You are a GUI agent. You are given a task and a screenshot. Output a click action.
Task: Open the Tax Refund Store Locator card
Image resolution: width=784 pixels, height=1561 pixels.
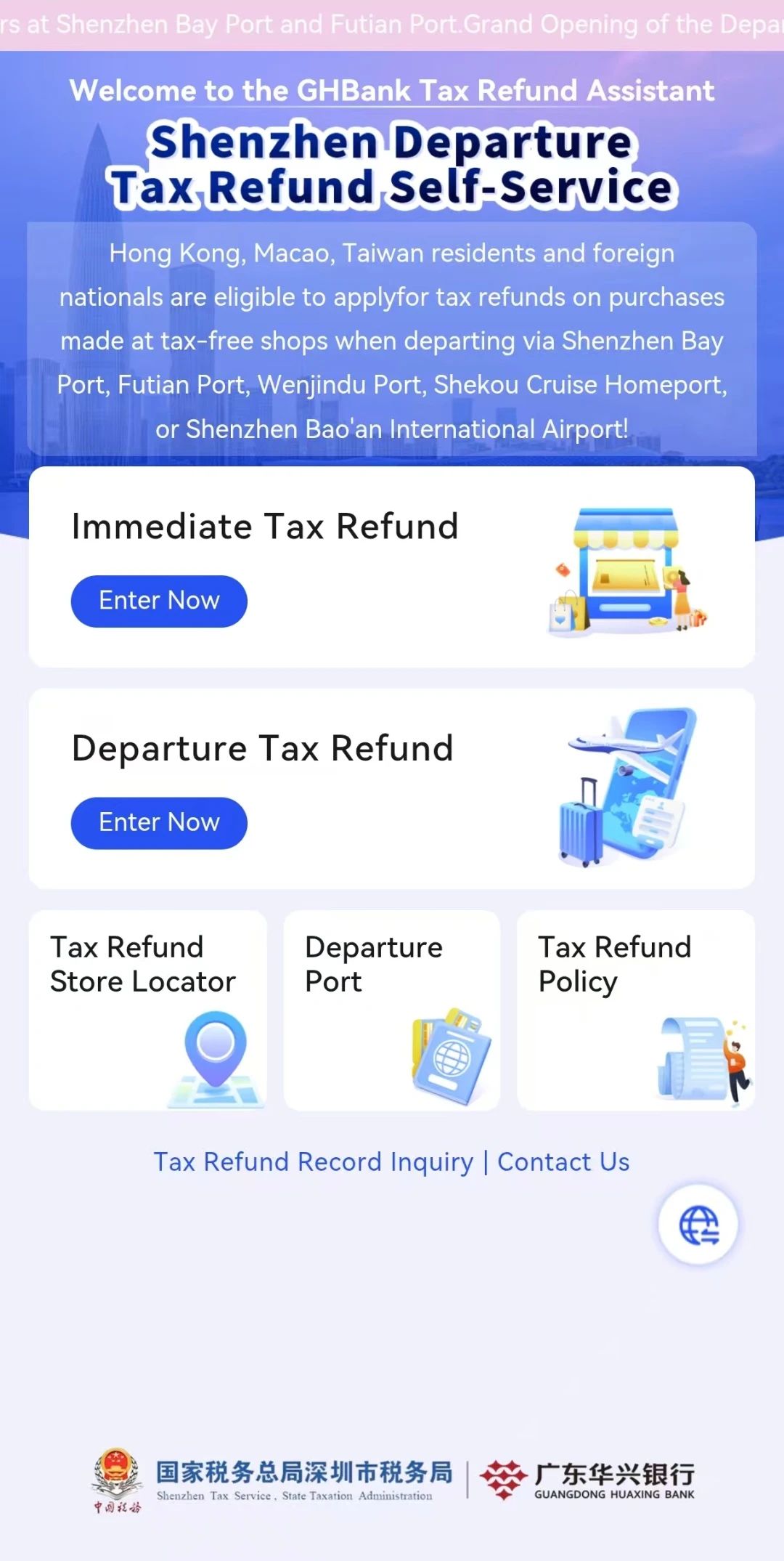tap(148, 1010)
